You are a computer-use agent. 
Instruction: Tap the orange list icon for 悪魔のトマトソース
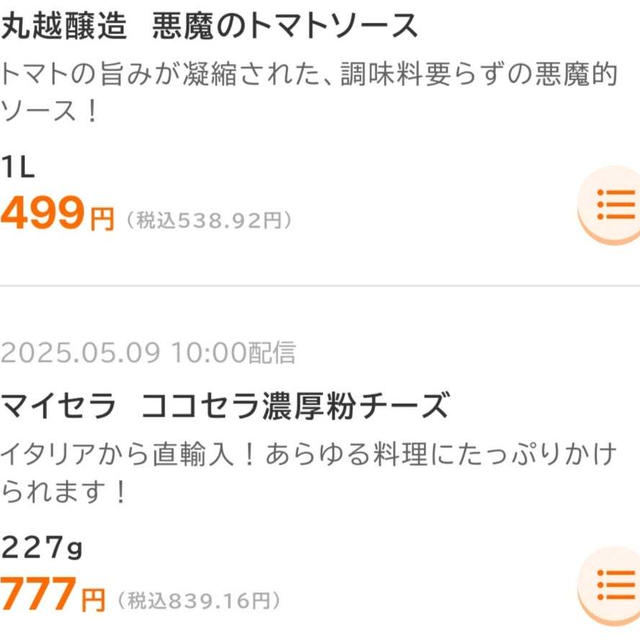[x=614, y=206]
